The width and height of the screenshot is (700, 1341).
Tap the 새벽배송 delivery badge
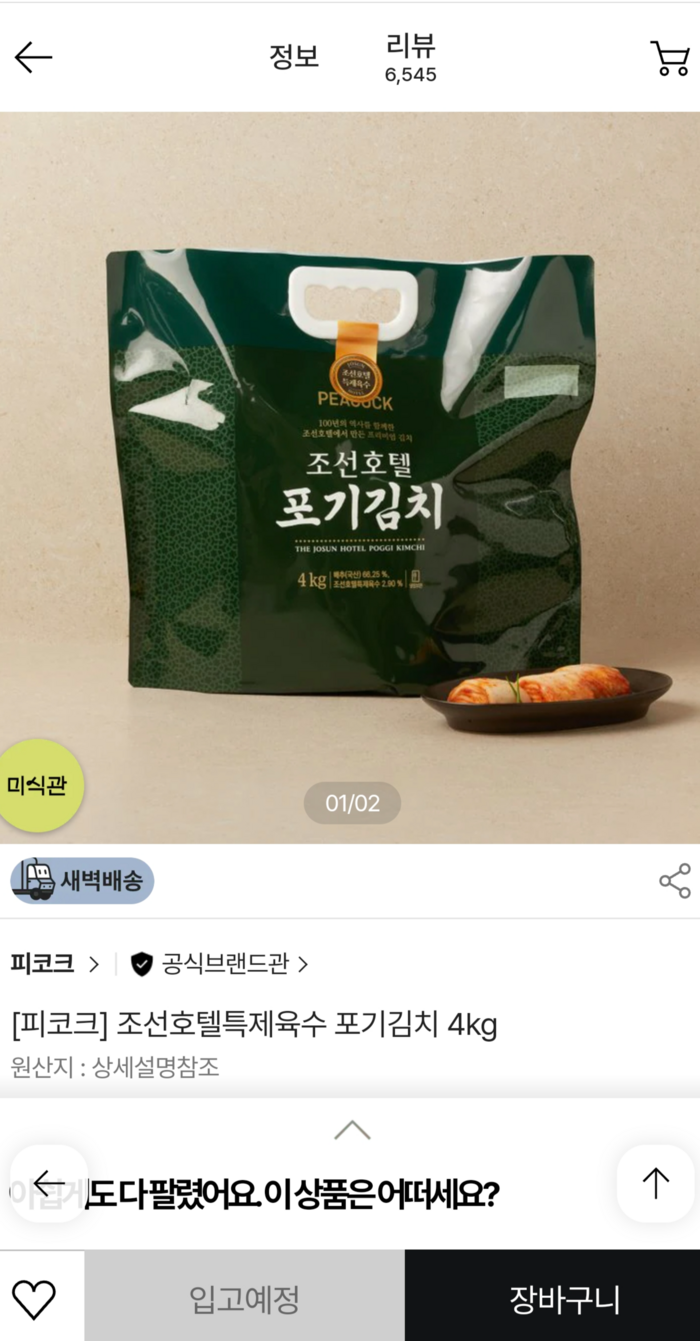[x=83, y=881]
